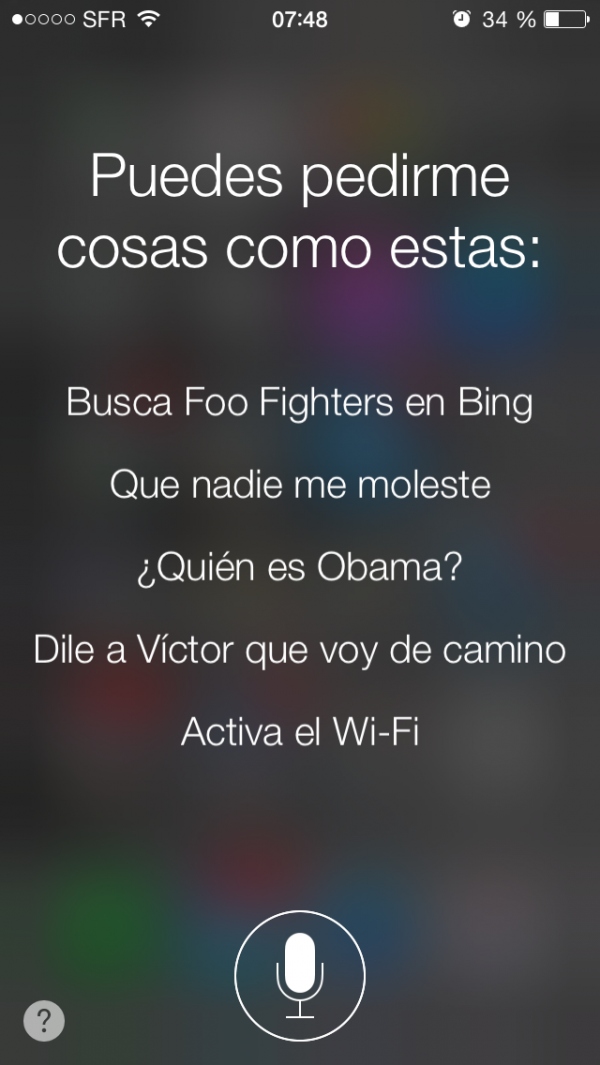
Task: Open the help question mark icon
Action: 43,1021
